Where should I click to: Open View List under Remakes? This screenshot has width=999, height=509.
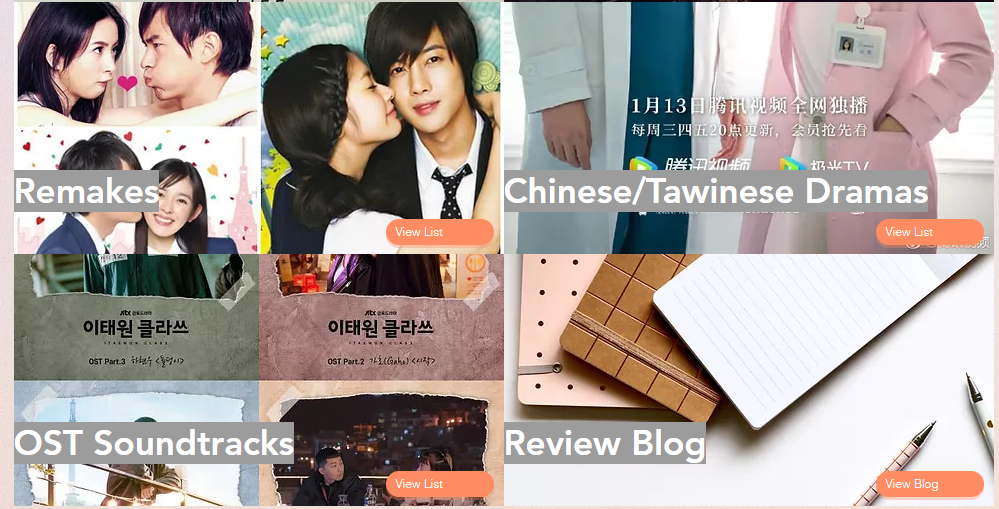[439, 232]
